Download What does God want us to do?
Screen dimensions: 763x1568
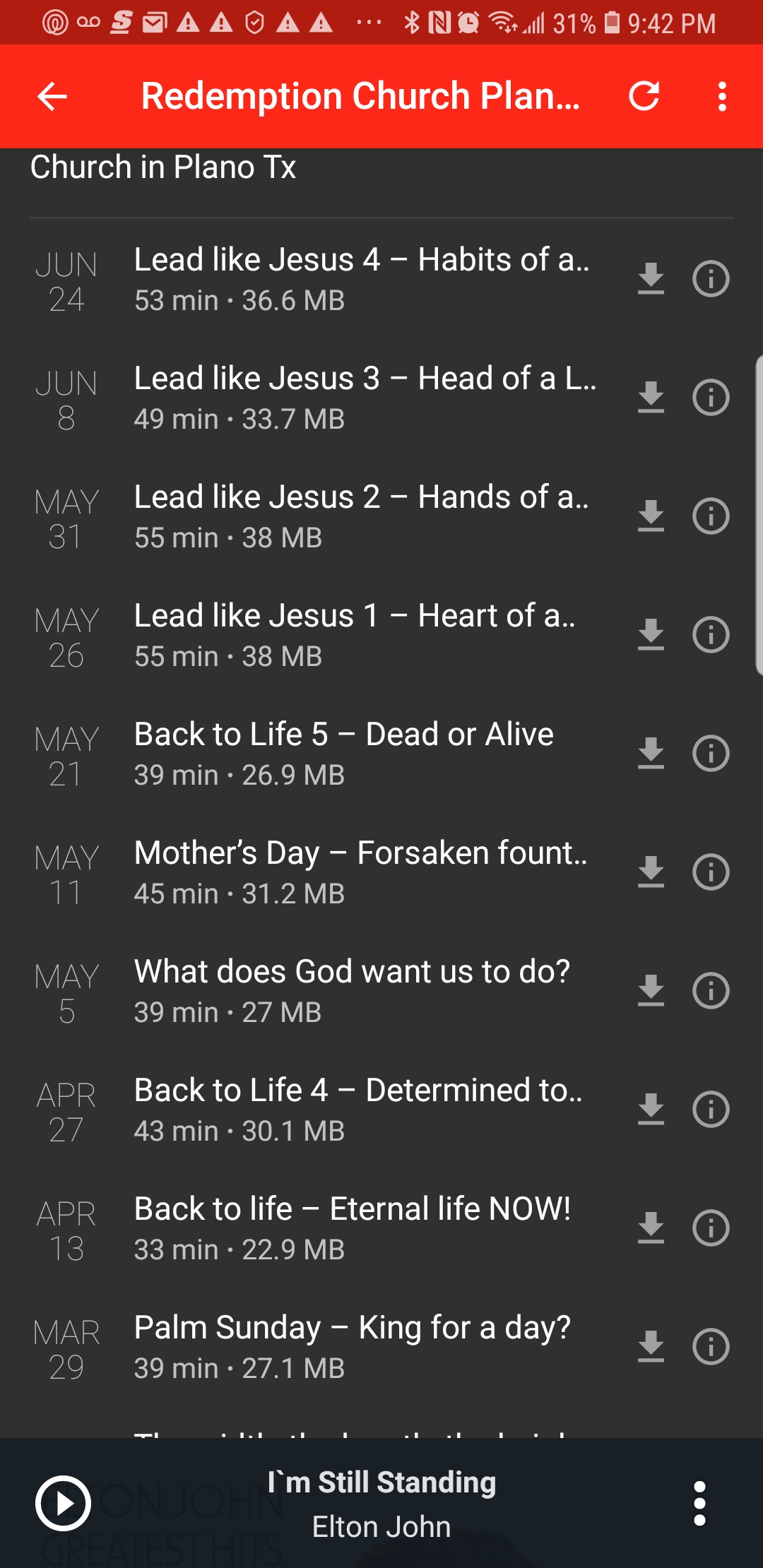click(x=651, y=990)
